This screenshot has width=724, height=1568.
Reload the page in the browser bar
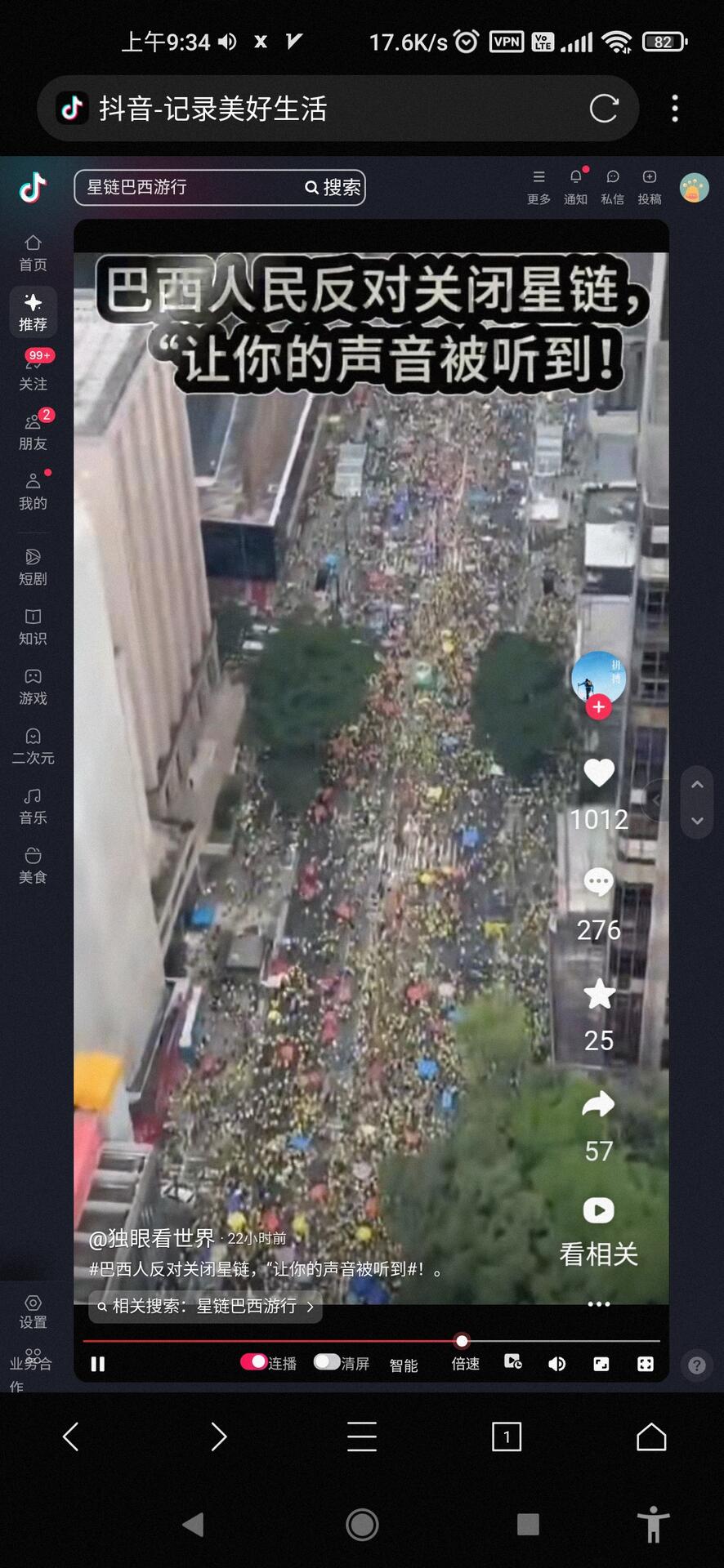(x=604, y=108)
